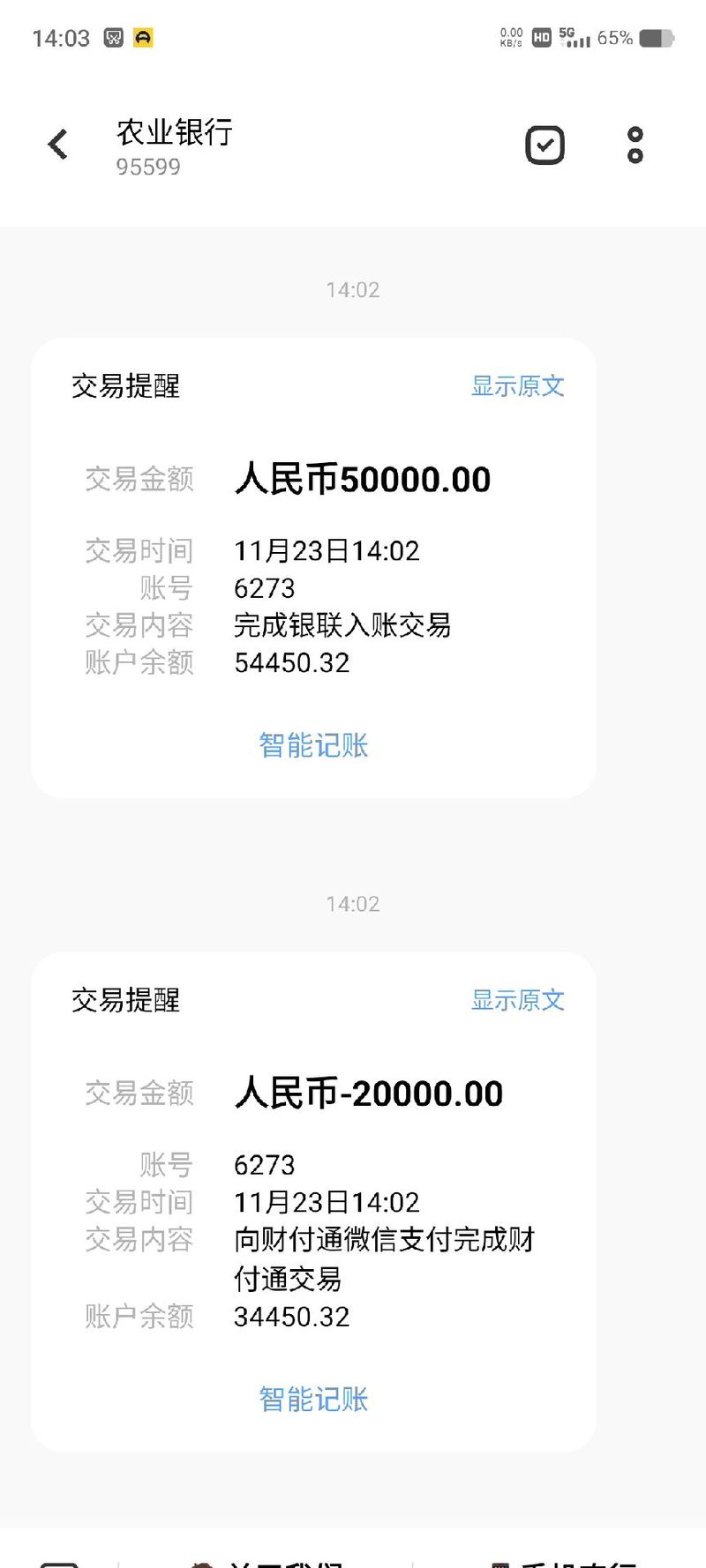
Task: Show original text of the -20000.00 message
Action: coord(517,1001)
